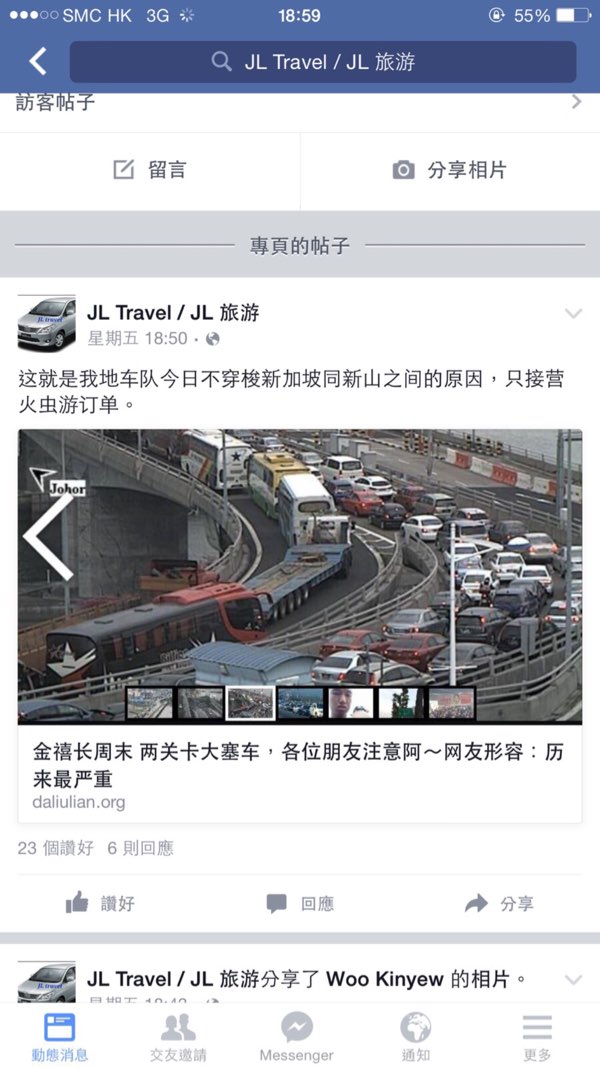600x1067 pixels.
Task: Open Woo Kinyew's profile link
Action: tap(384, 979)
